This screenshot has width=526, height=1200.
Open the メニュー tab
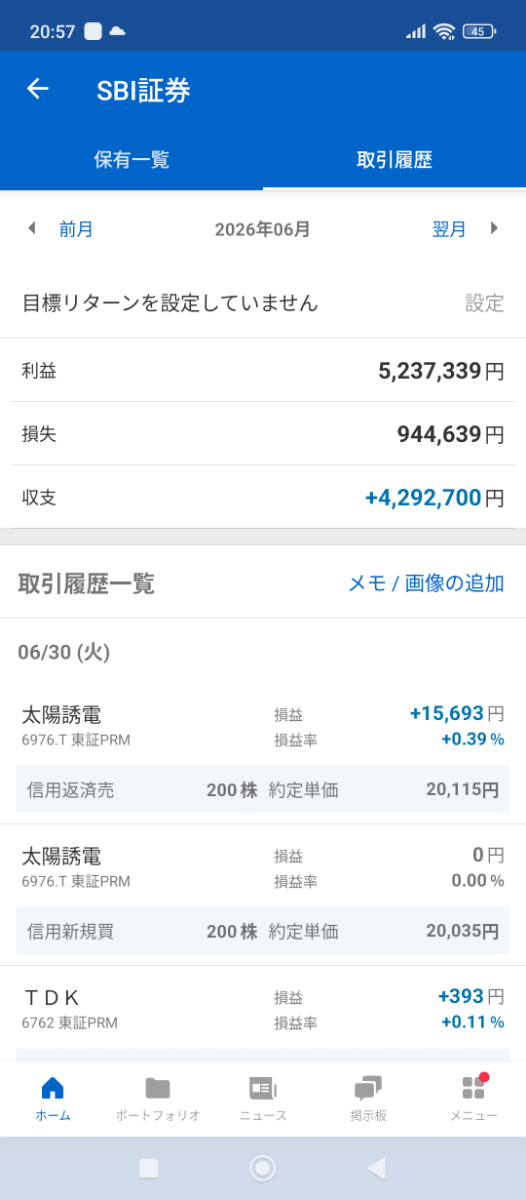click(x=473, y=1099)
